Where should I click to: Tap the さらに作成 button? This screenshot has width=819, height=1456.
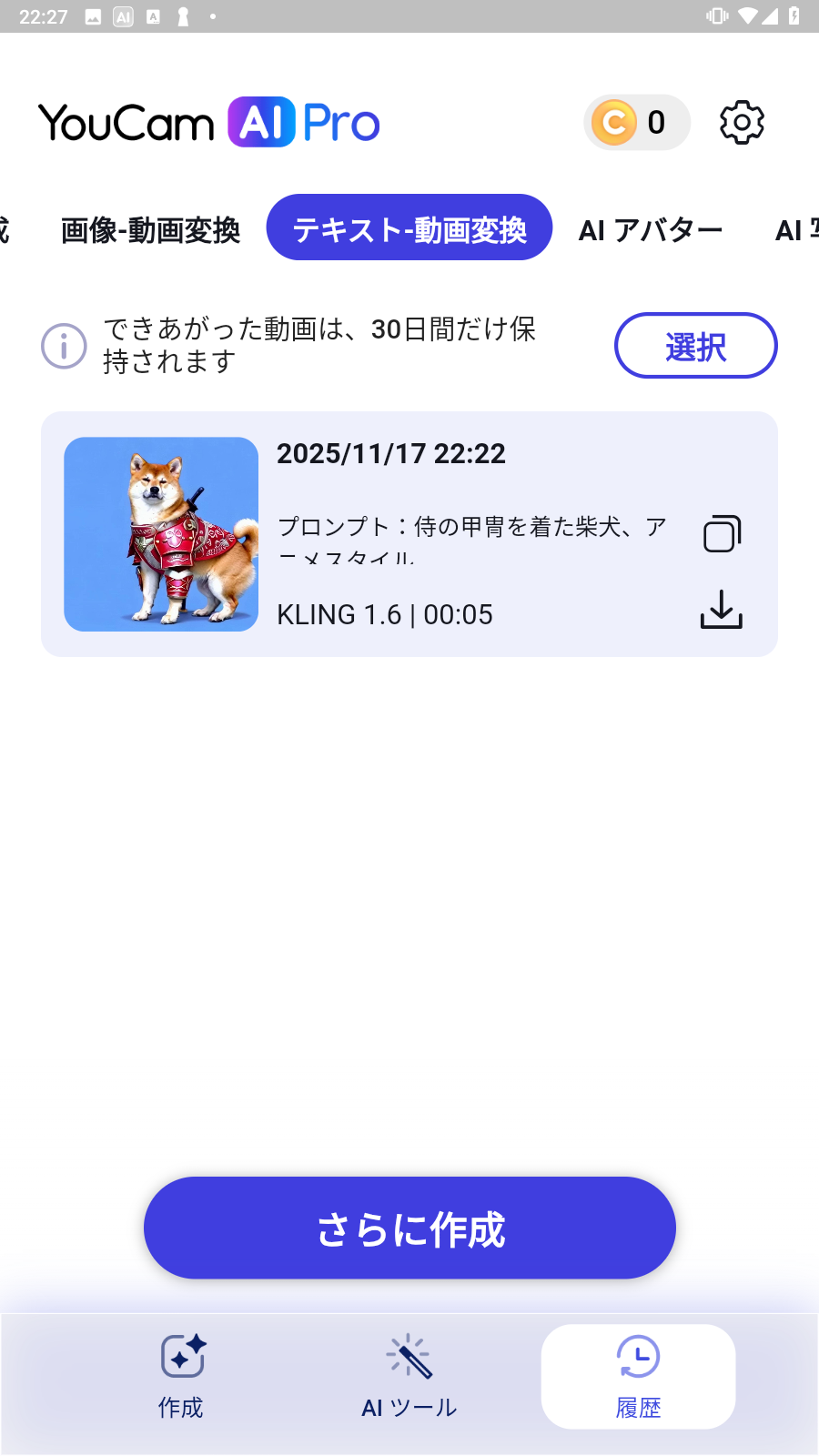pos(409,1228)
